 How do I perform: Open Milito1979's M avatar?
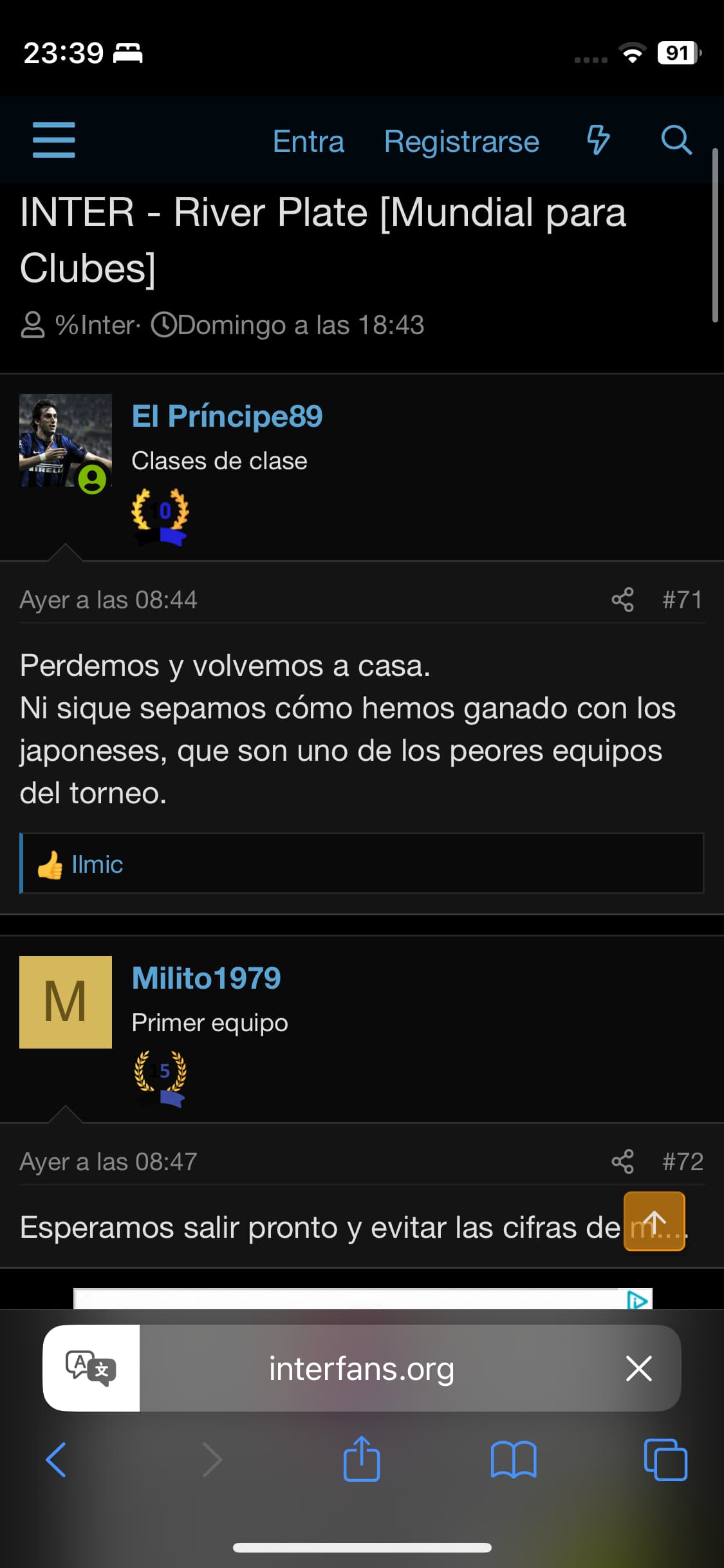tap(65, 1002)
